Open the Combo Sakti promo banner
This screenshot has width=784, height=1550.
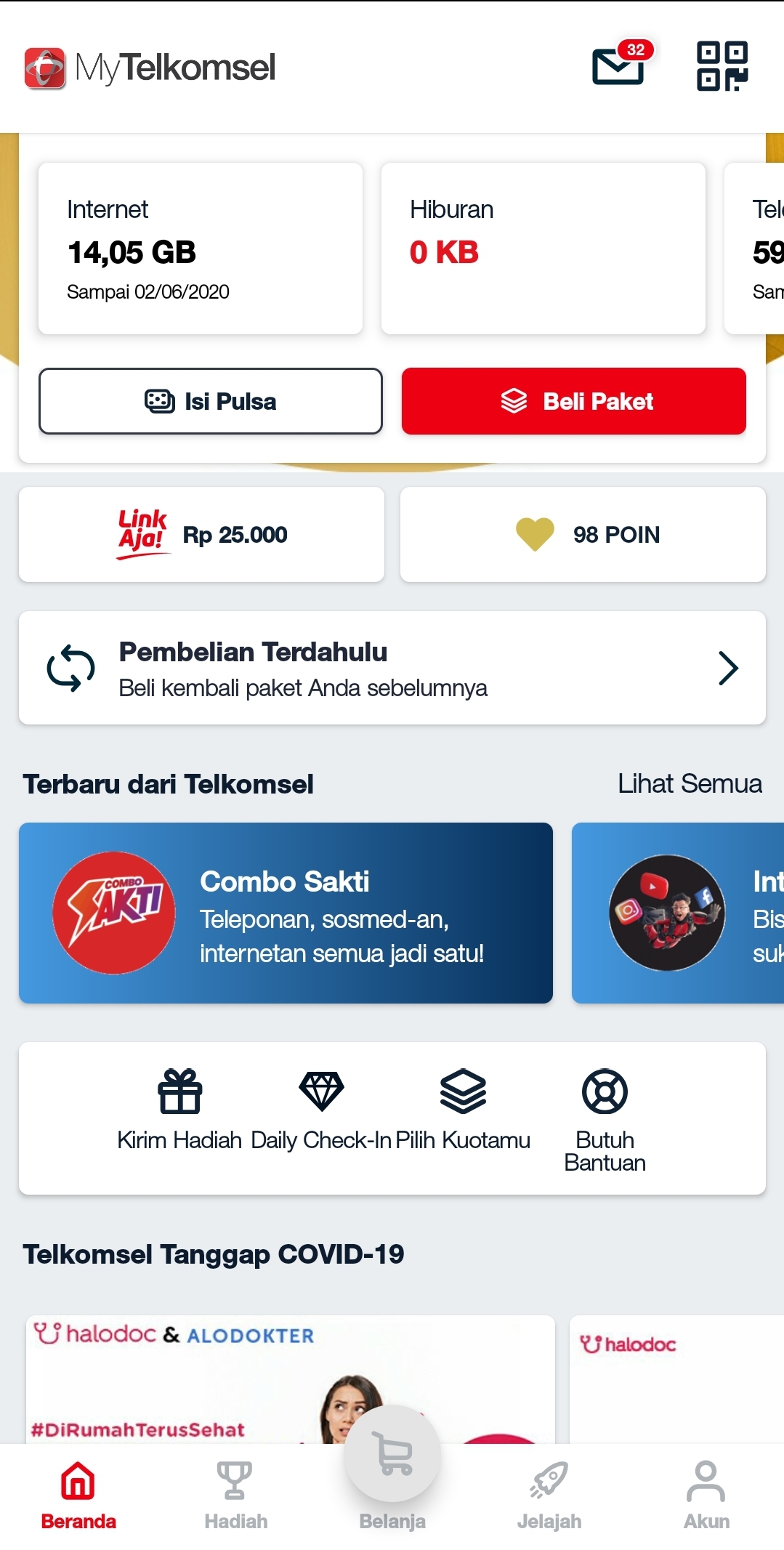point(286,913)
